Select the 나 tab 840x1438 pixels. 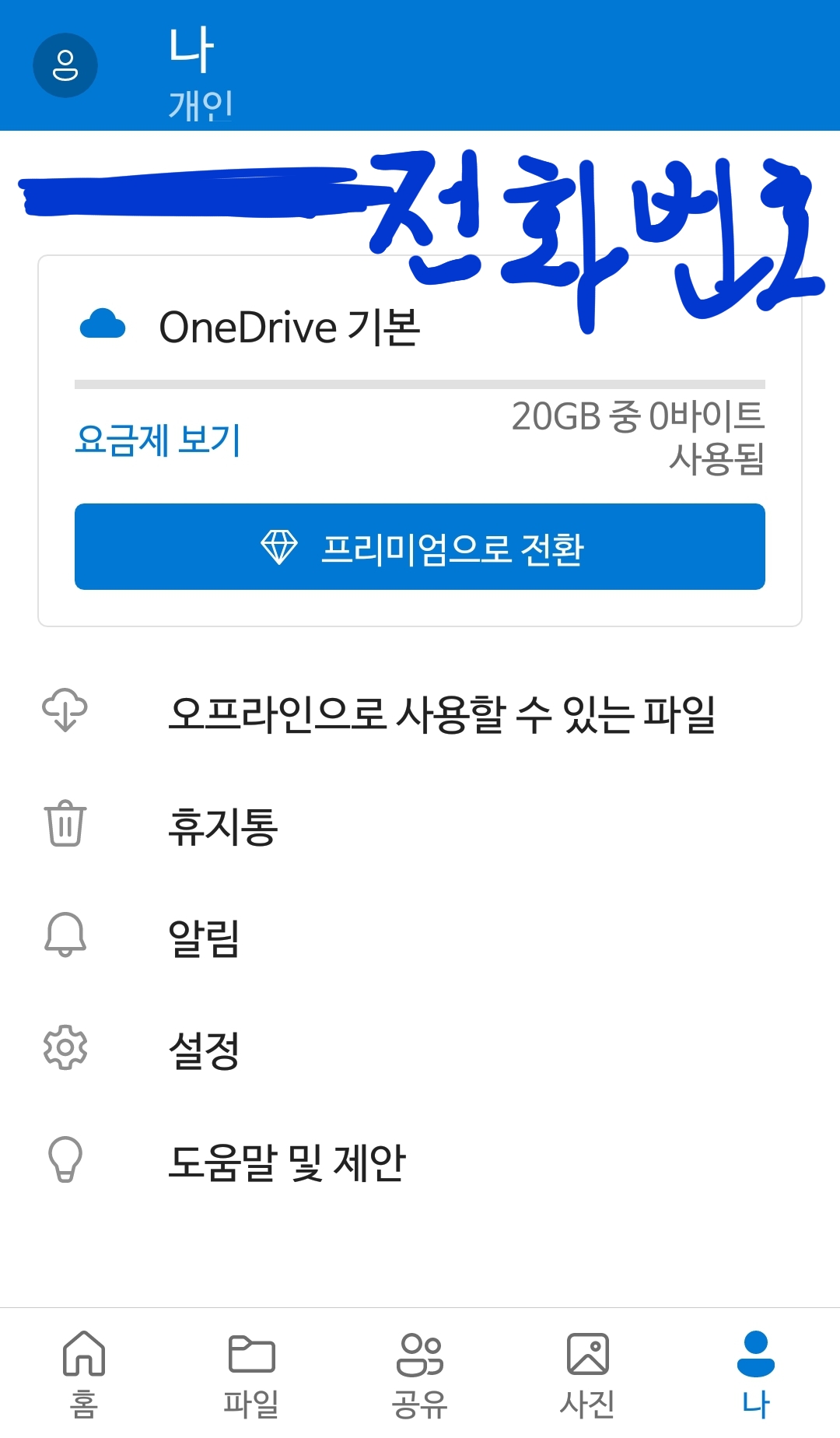point(756,1373)
